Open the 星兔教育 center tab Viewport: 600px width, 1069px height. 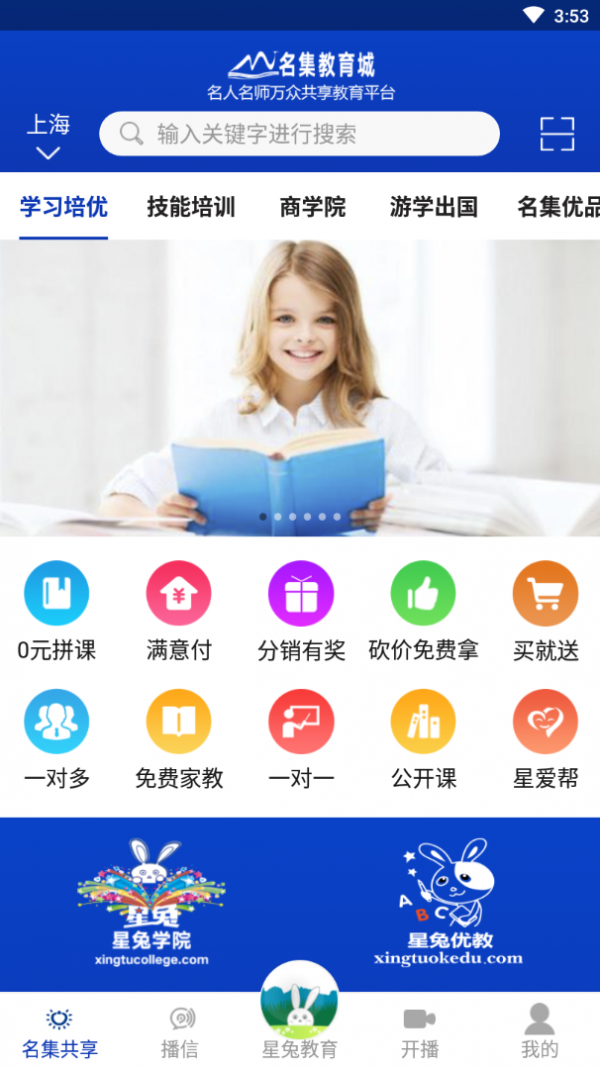(x=300, y=1012)
